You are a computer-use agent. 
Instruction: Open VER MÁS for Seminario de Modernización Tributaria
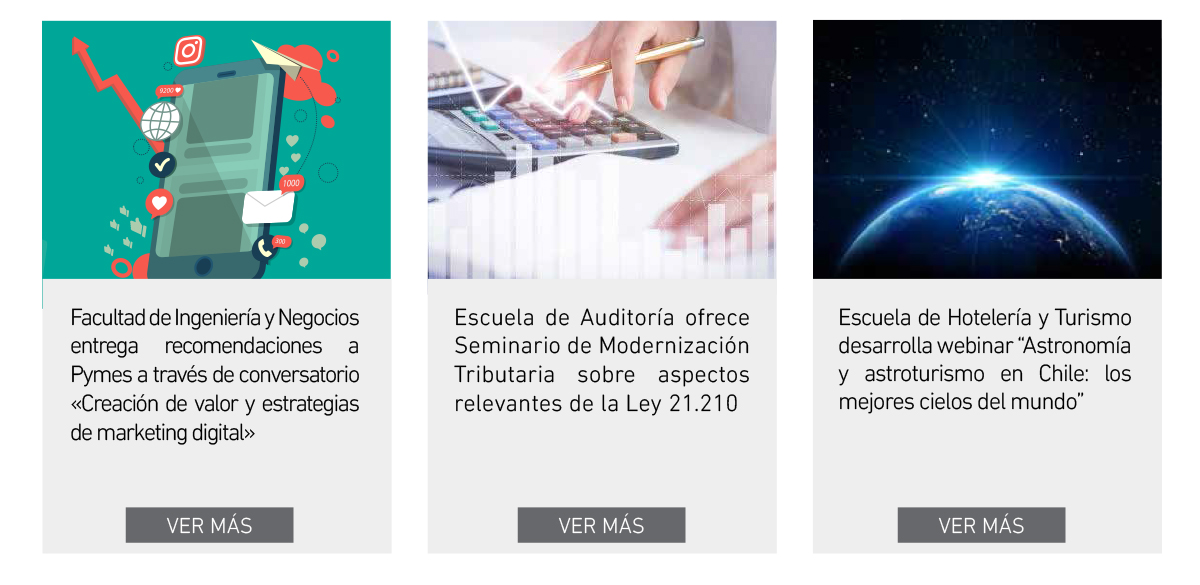click(601, 525)
